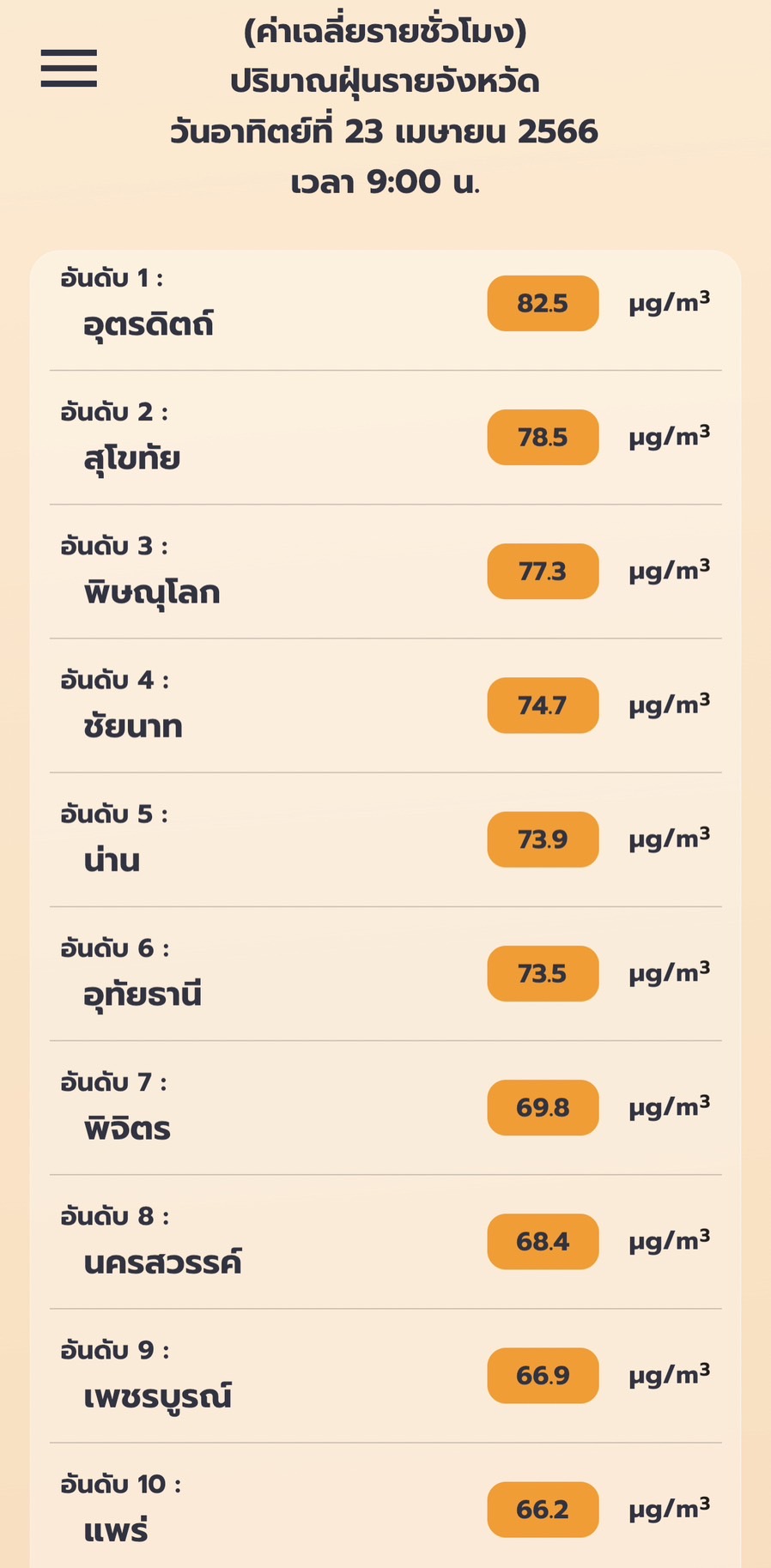Tap the 66.2 badge for แพร่
The height and width of the screenshot is (1568, 771).
(x=541, y=1510)
